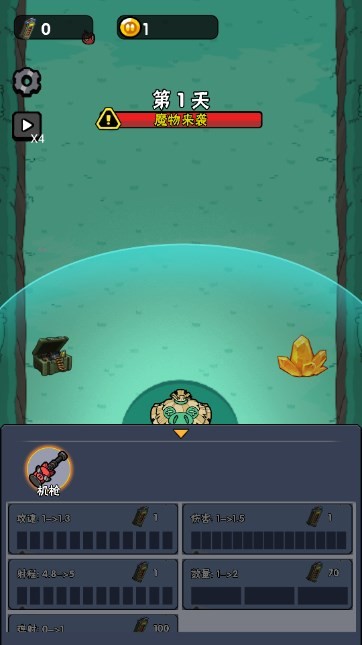The image size is (362, 645).
Task: Open the settings gear
Action: 27,81
